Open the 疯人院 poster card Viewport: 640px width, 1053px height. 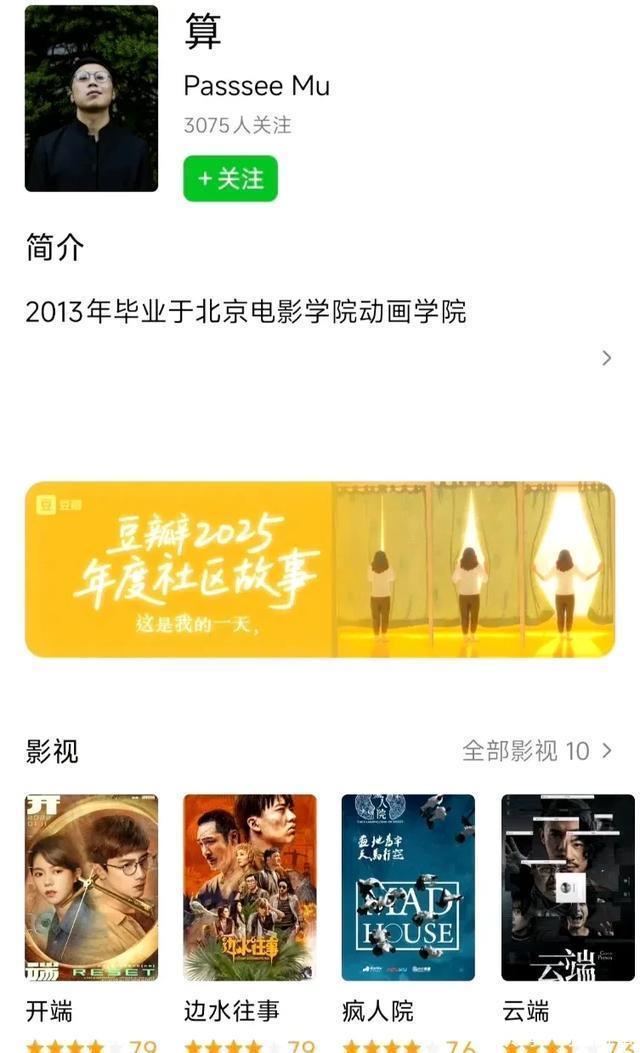pyautogui.click(x=408, y=887)
